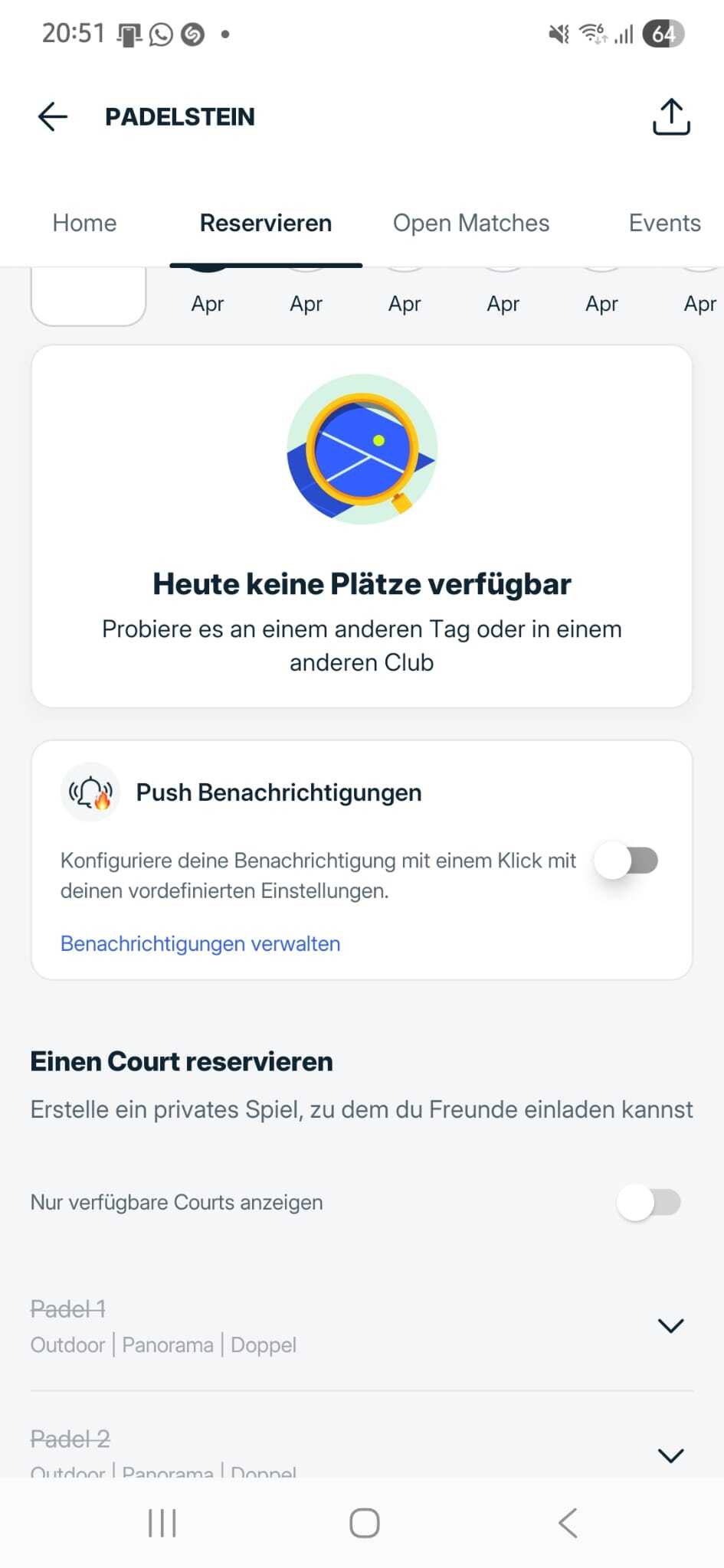Switch to the Home tab

pos(84,223)
